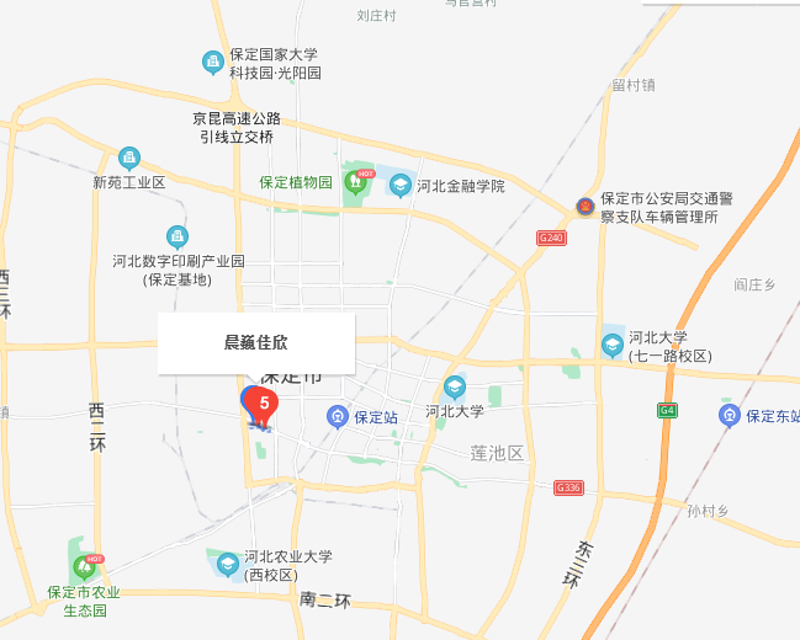Viewport: 800px width, 640px height.
Task: Tap the 保定植物园 park marker
Action: coord(355,182)
